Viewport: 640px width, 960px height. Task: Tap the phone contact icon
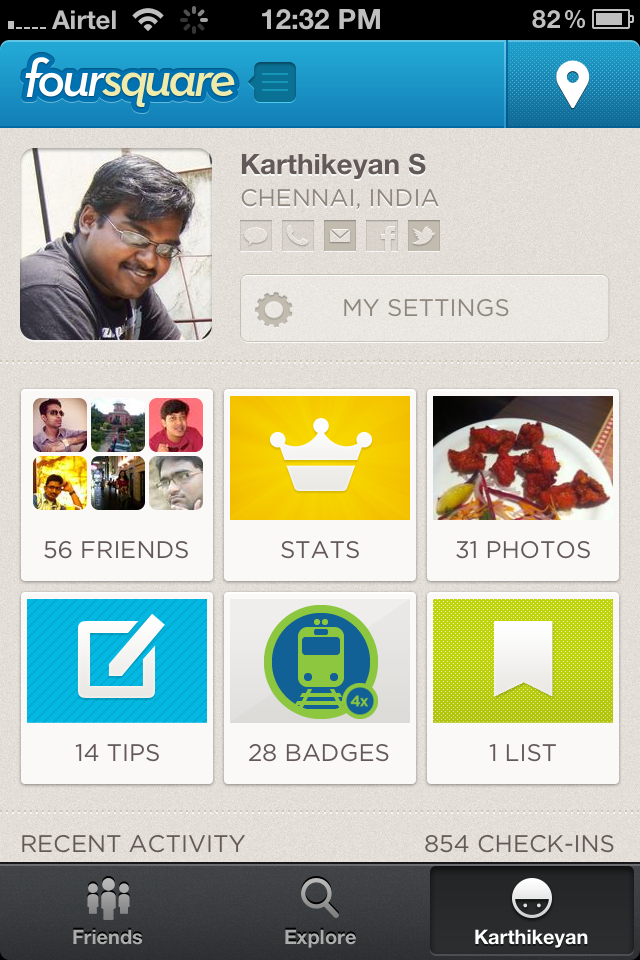coord(298,236)
